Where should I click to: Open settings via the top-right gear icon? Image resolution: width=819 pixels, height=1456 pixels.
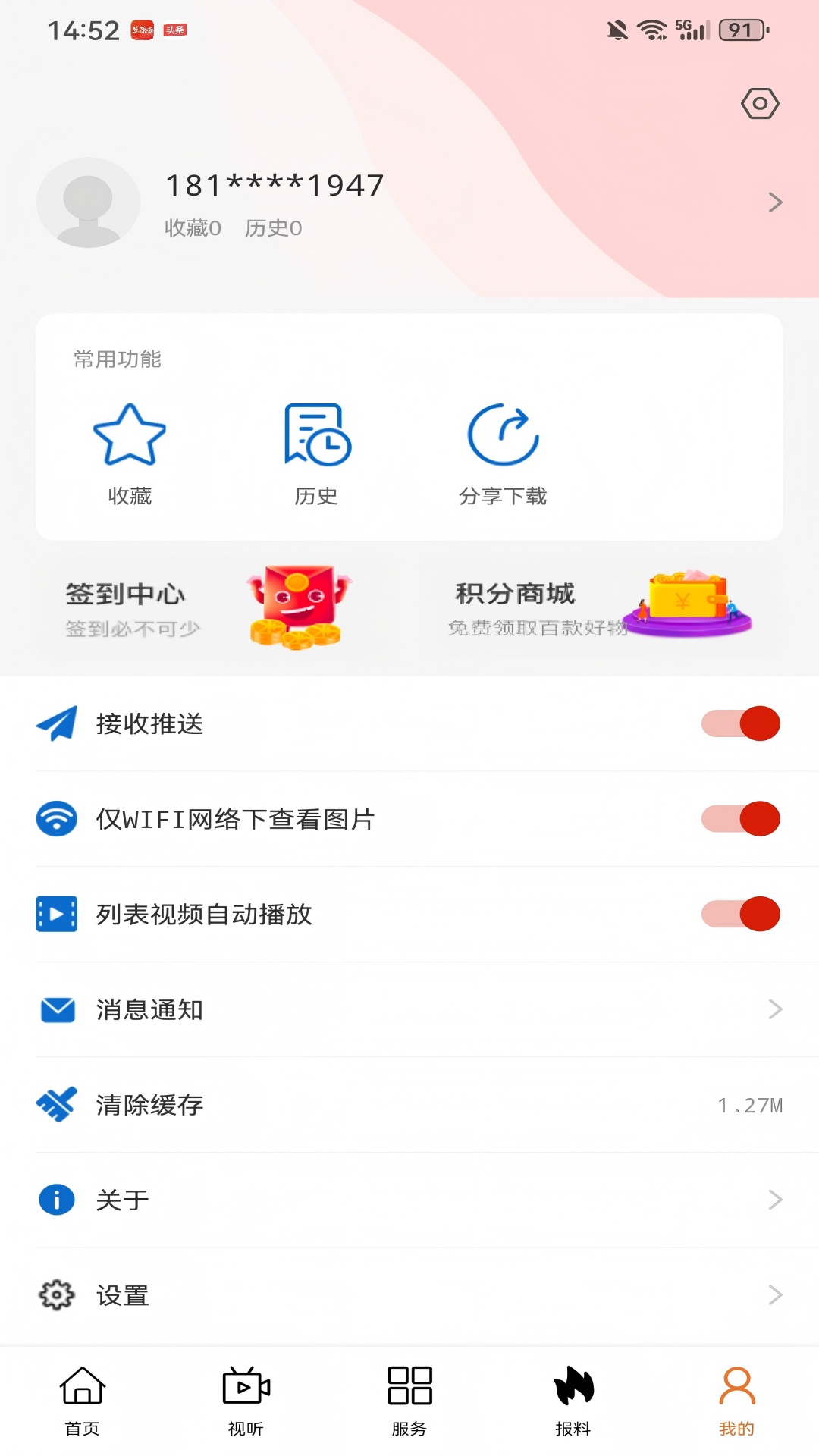pyautogui.click(x=759, y=102)
